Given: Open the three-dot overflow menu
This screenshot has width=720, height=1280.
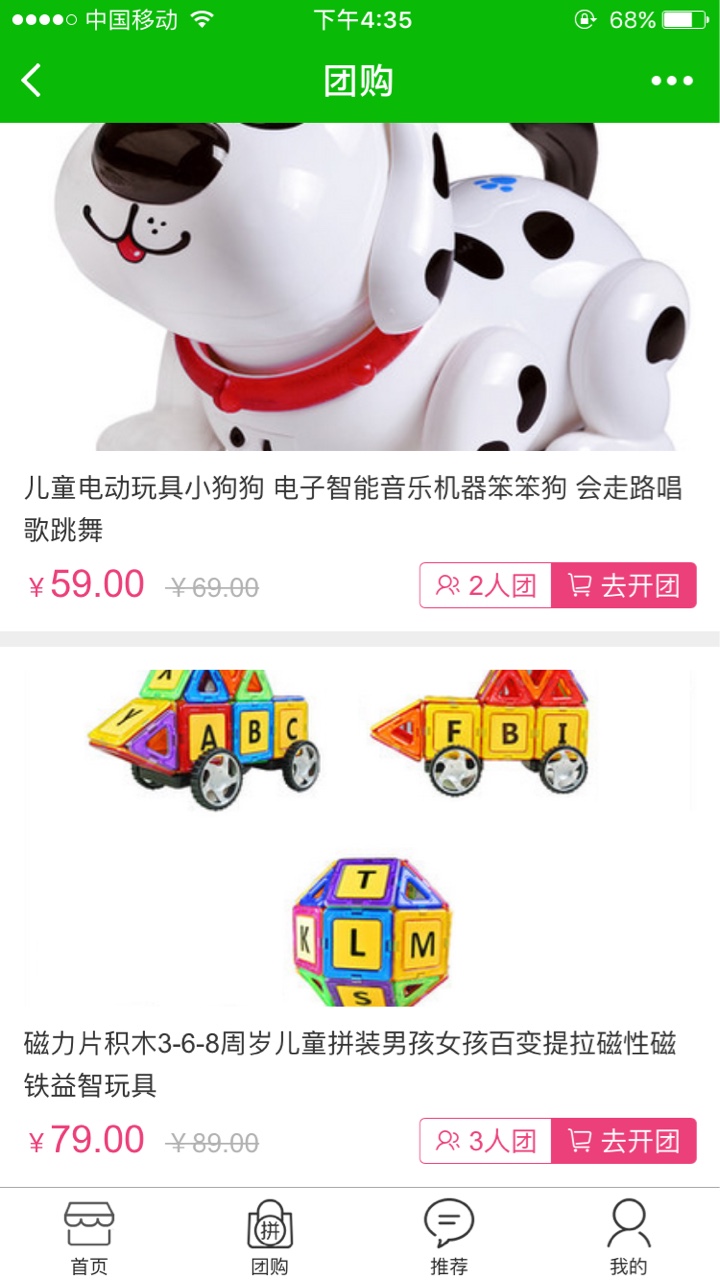Looking at the screenshot, I should pos(671,81).
